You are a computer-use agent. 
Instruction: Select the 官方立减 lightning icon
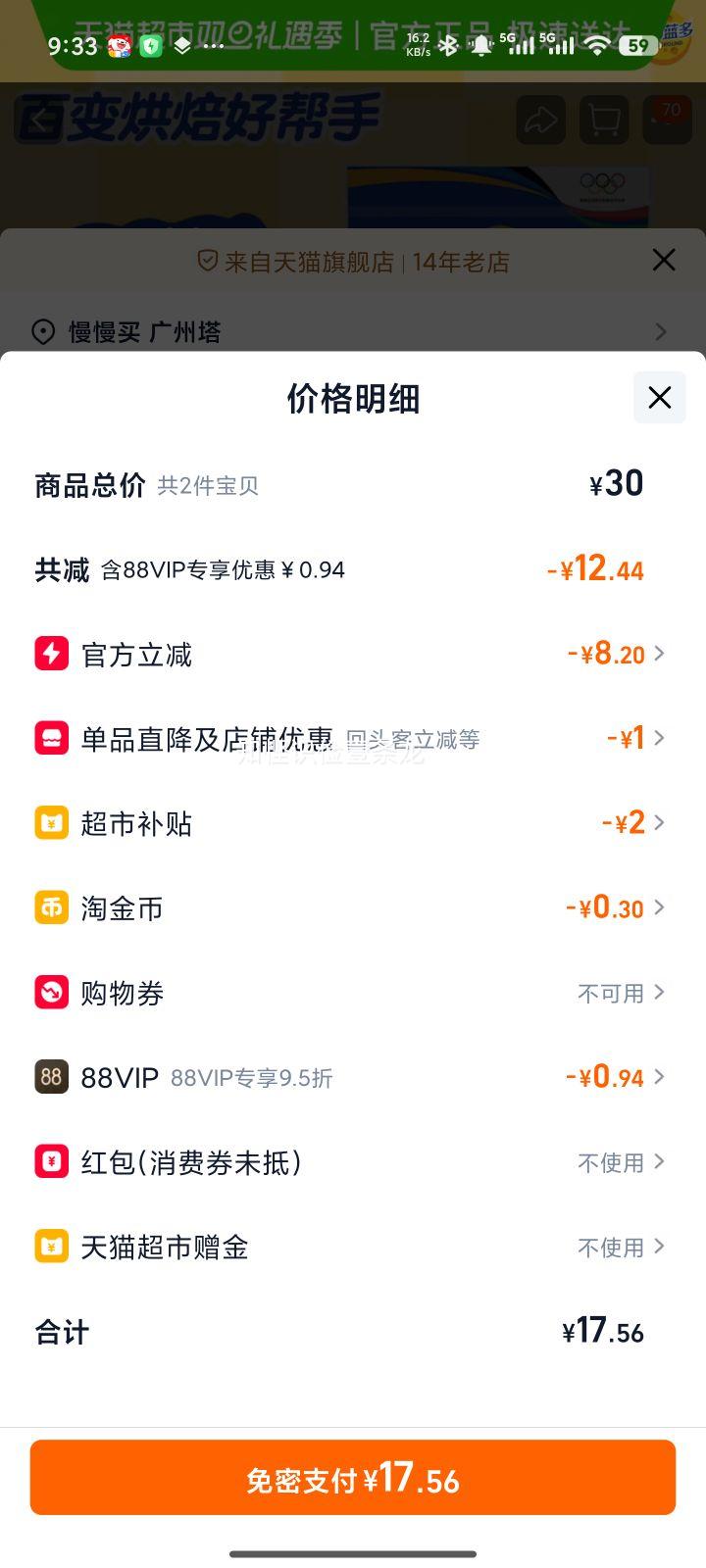52,654
